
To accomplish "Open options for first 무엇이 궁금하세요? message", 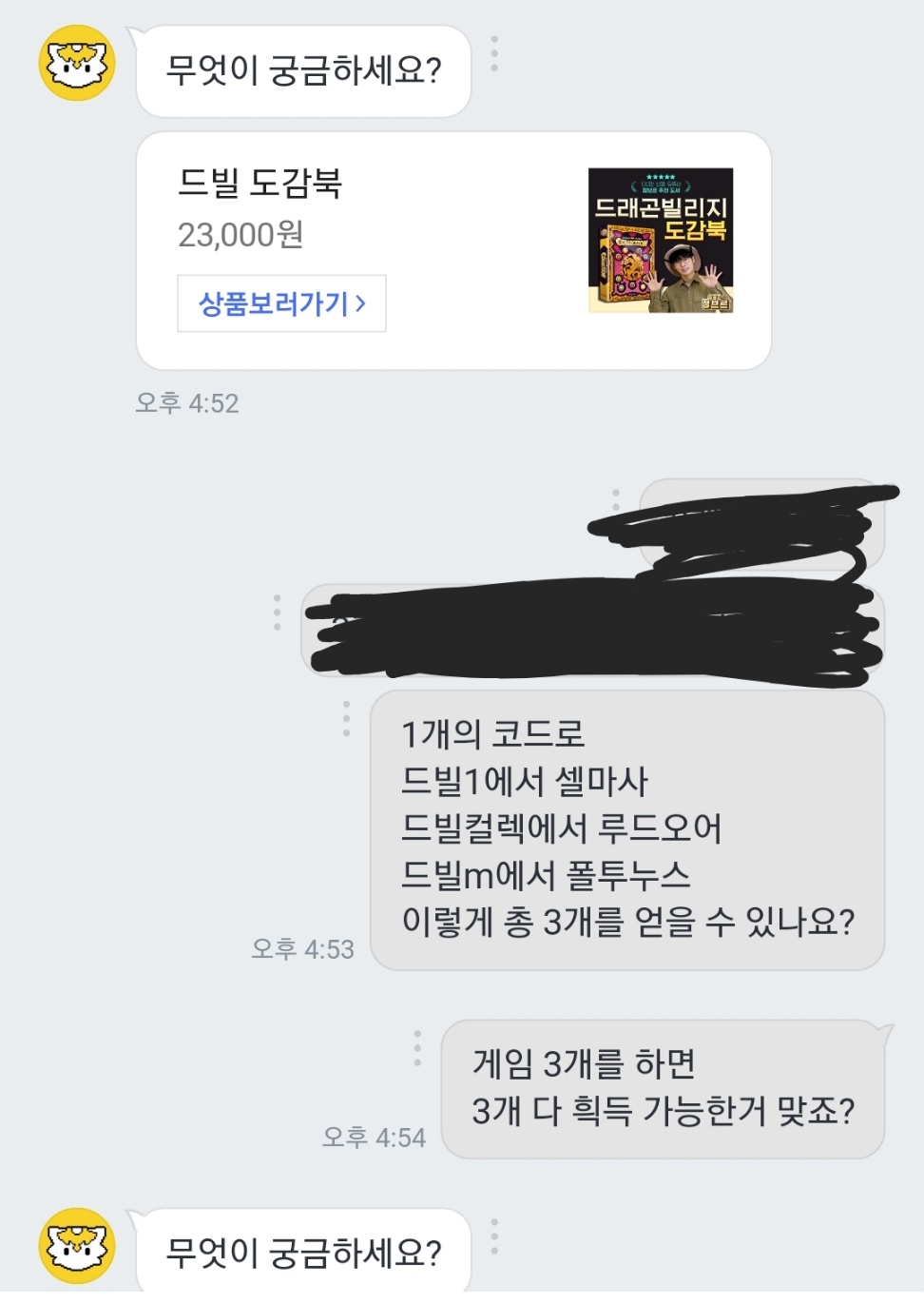I will click(x=494, y=54).
